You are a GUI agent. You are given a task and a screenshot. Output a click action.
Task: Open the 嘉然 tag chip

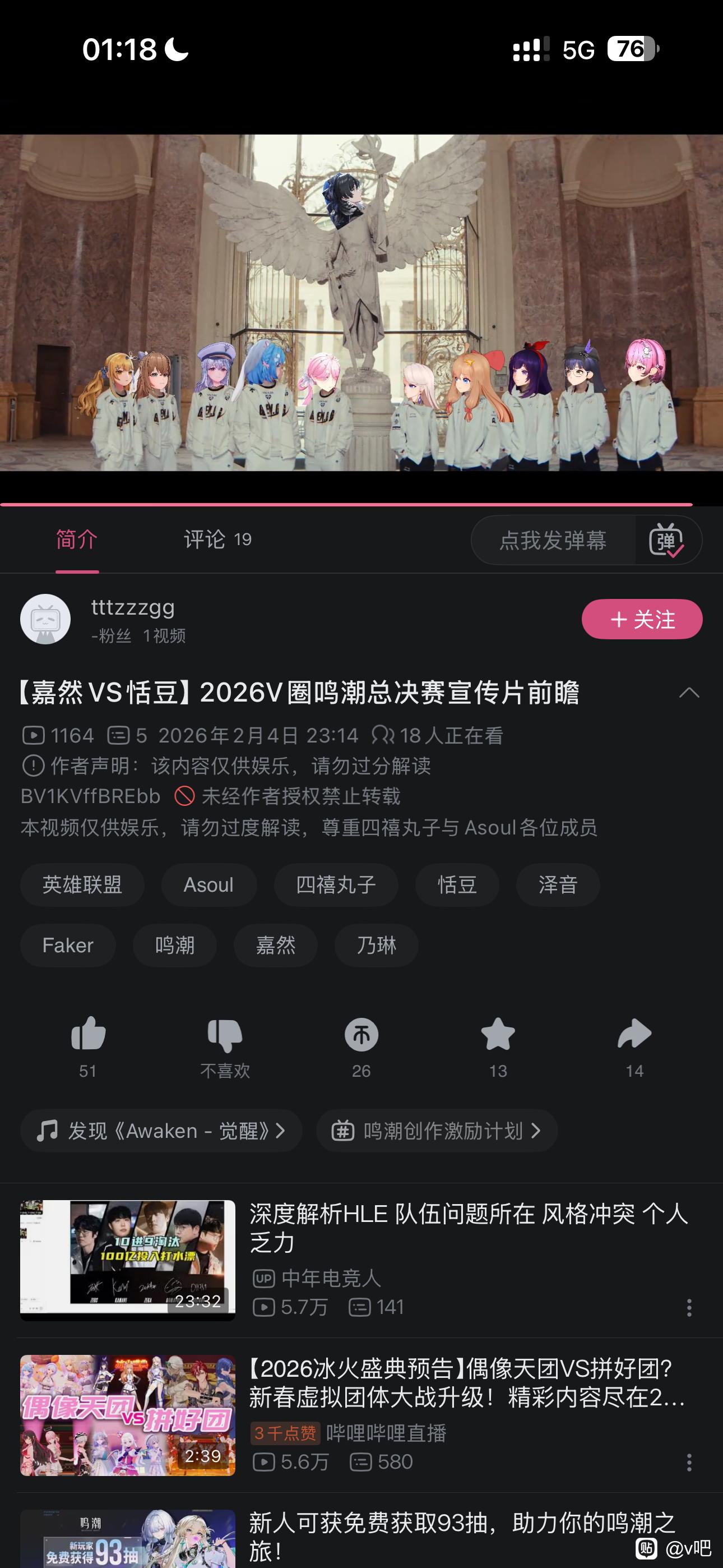[x=276, y=946]
